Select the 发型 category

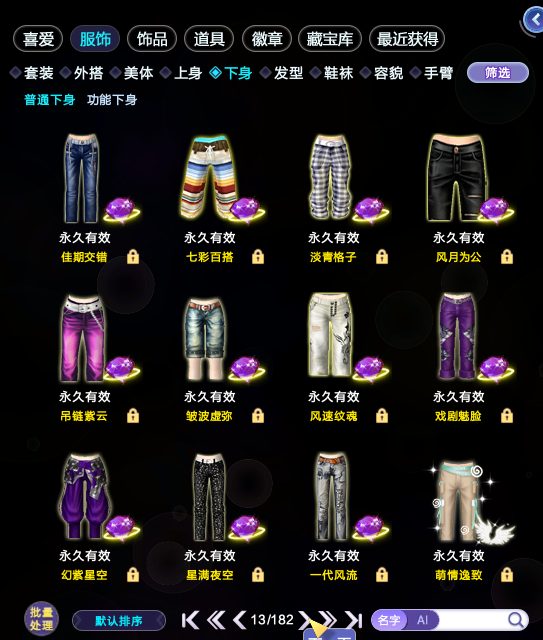[x=281, y=73]
